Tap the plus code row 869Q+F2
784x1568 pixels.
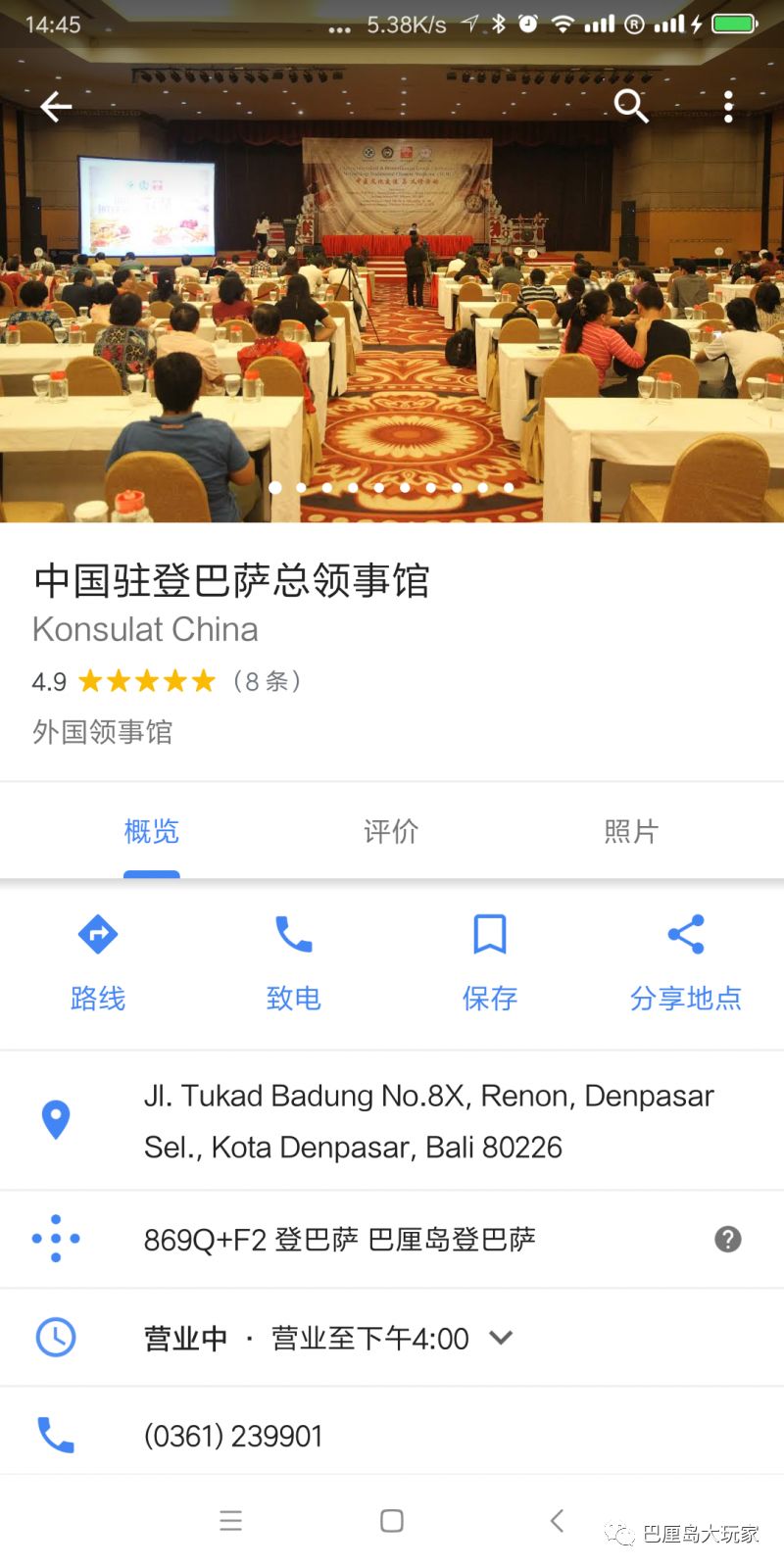pos(339,1240)
